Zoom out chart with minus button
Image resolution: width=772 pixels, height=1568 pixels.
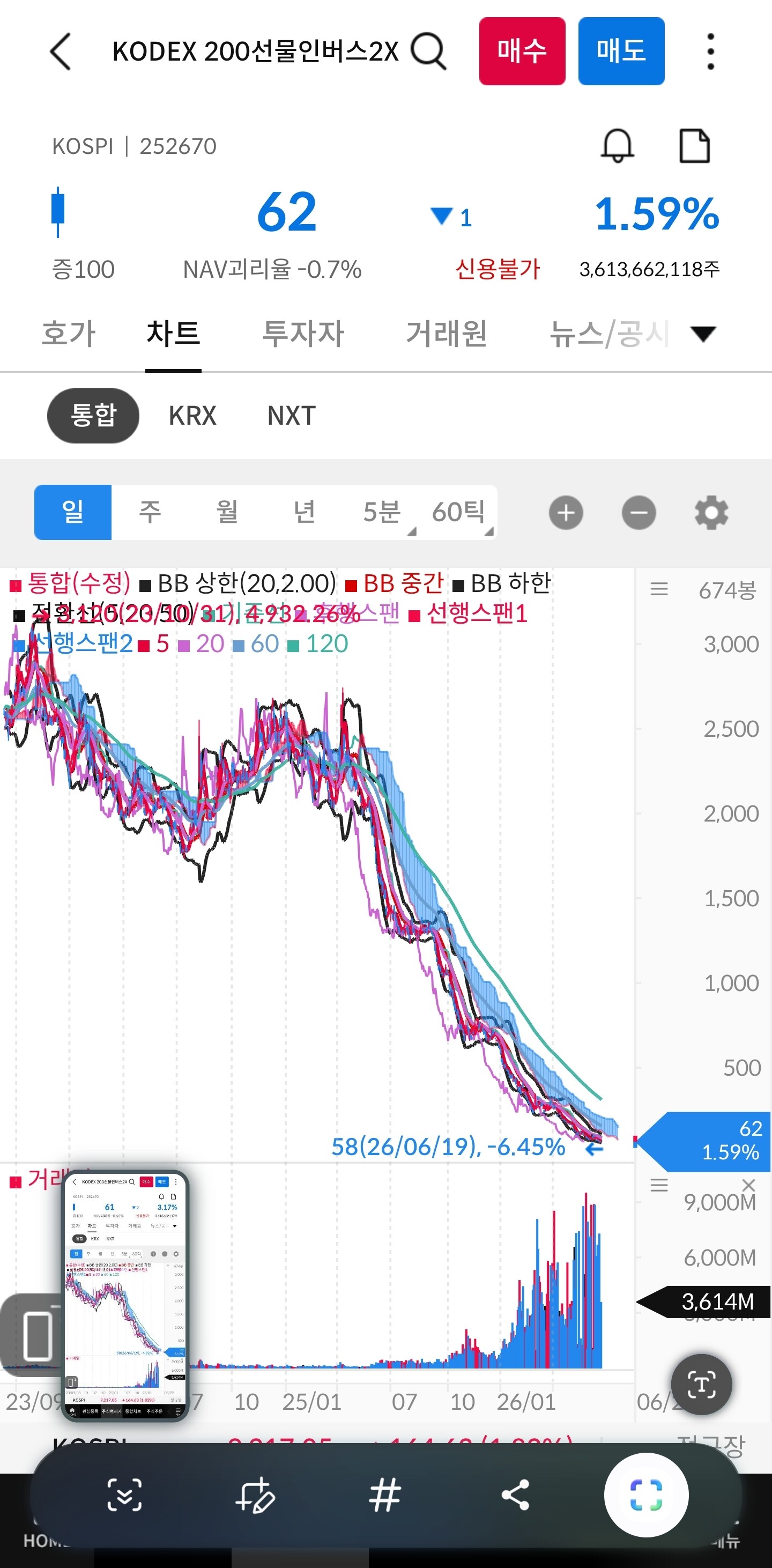tap(639, 513)
